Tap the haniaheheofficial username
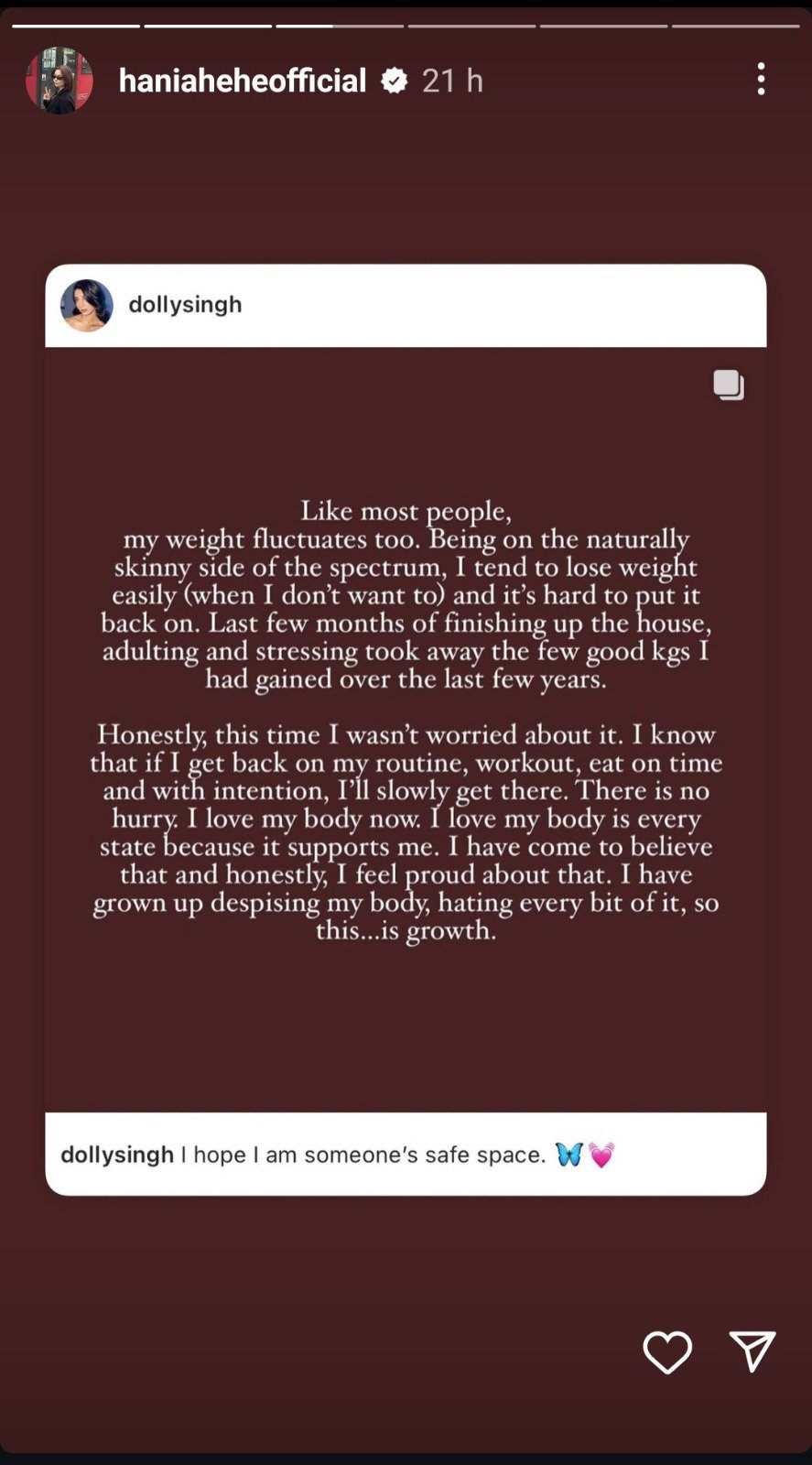Viewport: 812px width, 1465px height. pos(243,81)
